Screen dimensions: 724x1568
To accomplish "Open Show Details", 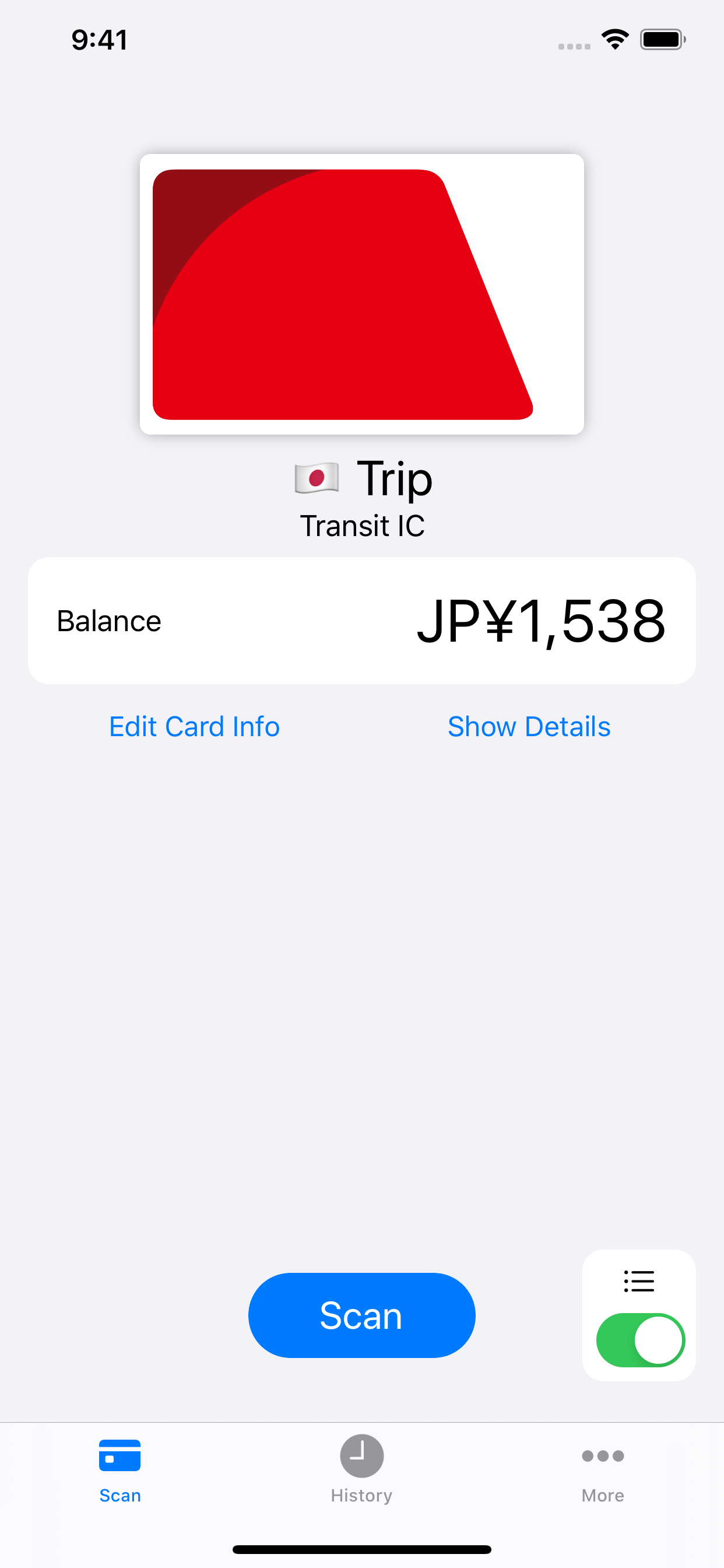I will [529, 726].
